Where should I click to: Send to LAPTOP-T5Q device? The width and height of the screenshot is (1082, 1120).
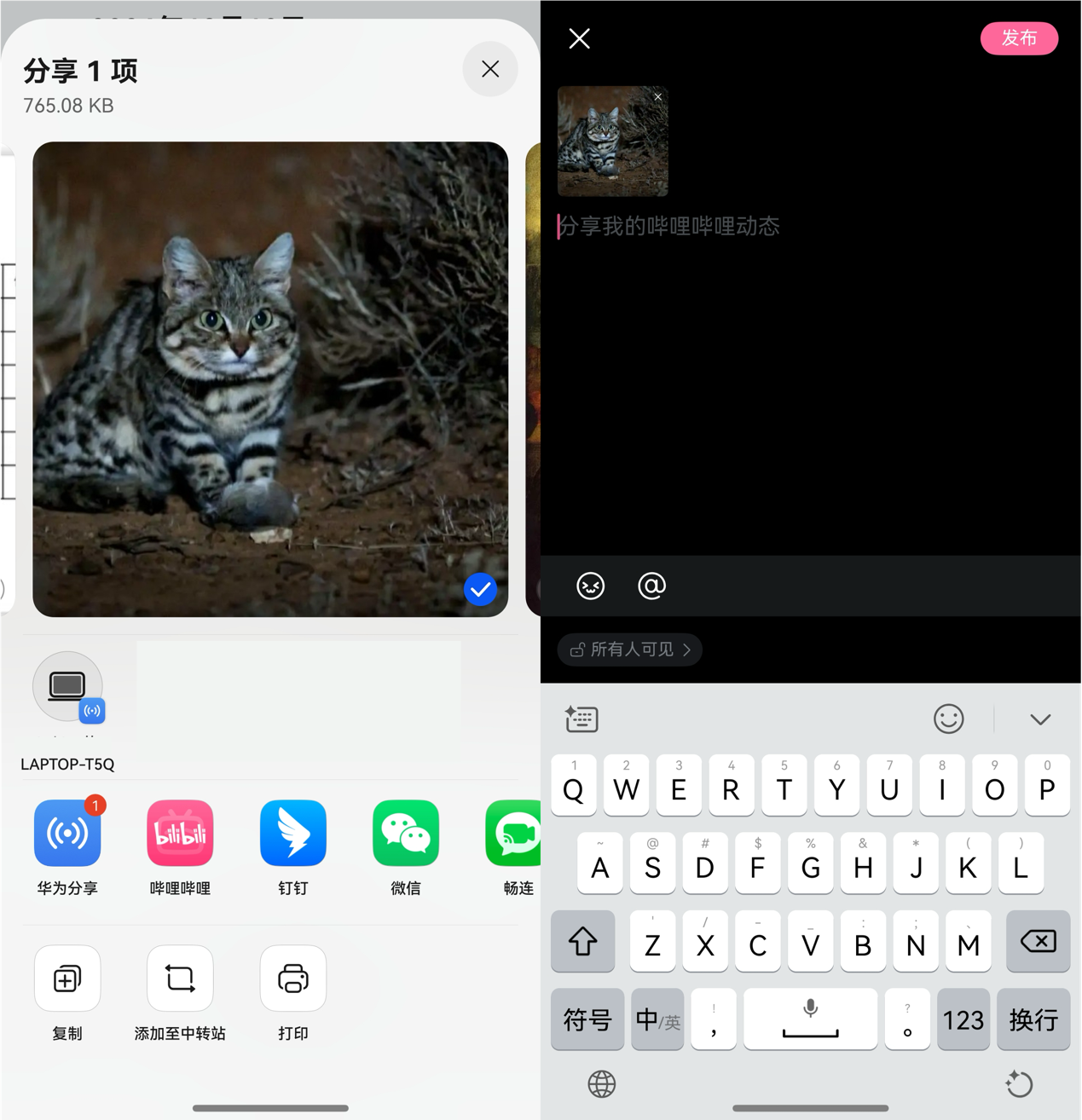[67, 687]
